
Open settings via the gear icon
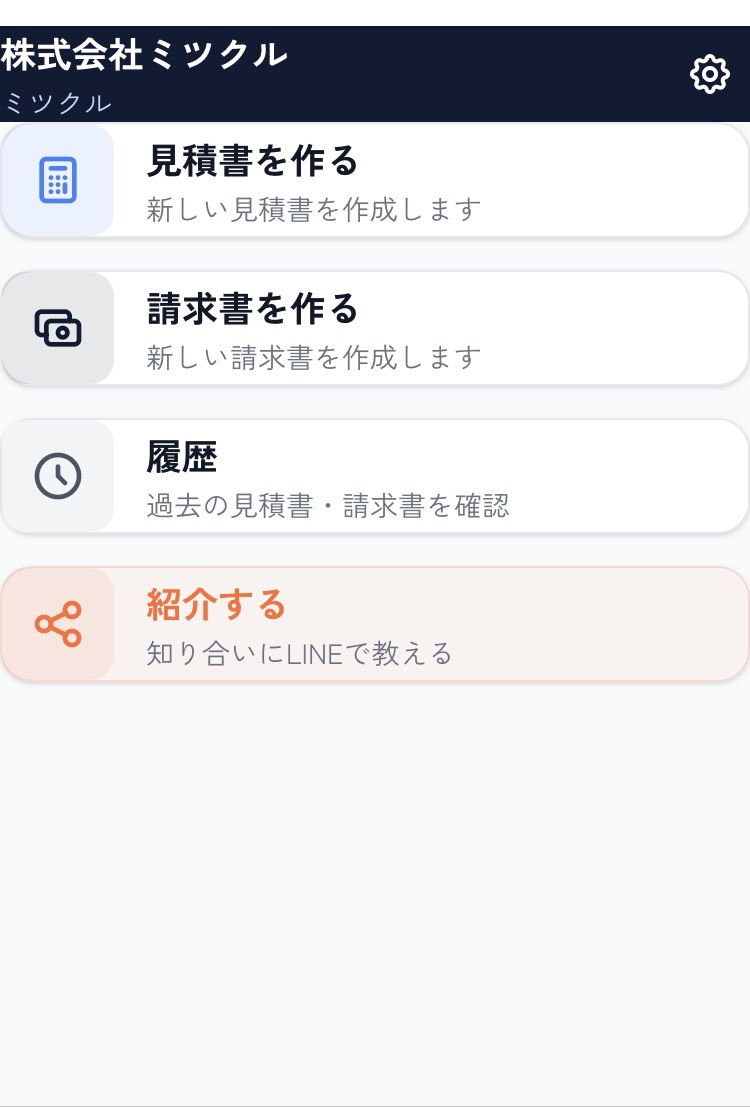[710, 73]
